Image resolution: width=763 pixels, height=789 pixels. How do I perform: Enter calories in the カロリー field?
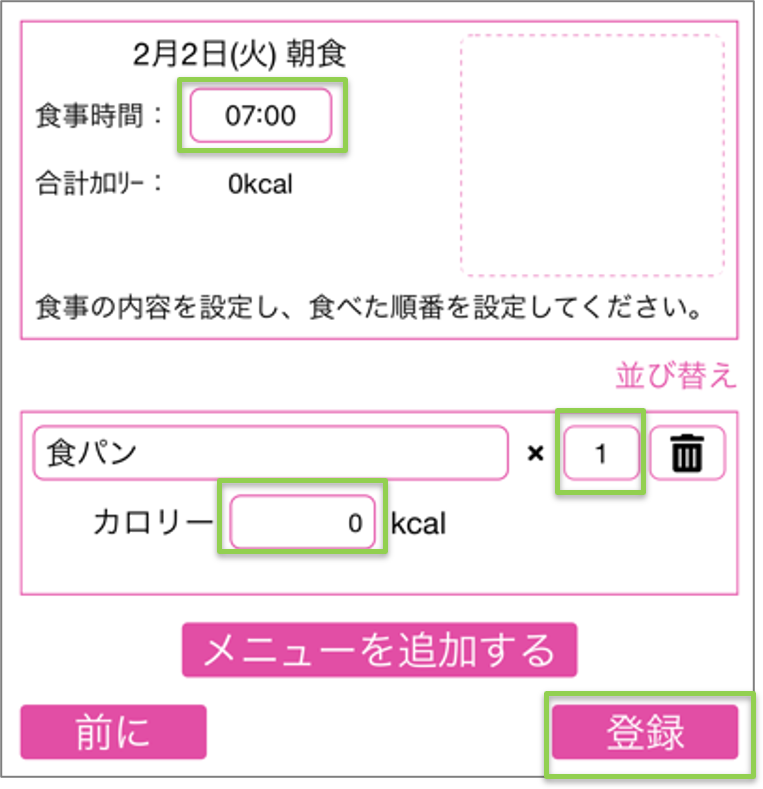[x=302, y=522]
